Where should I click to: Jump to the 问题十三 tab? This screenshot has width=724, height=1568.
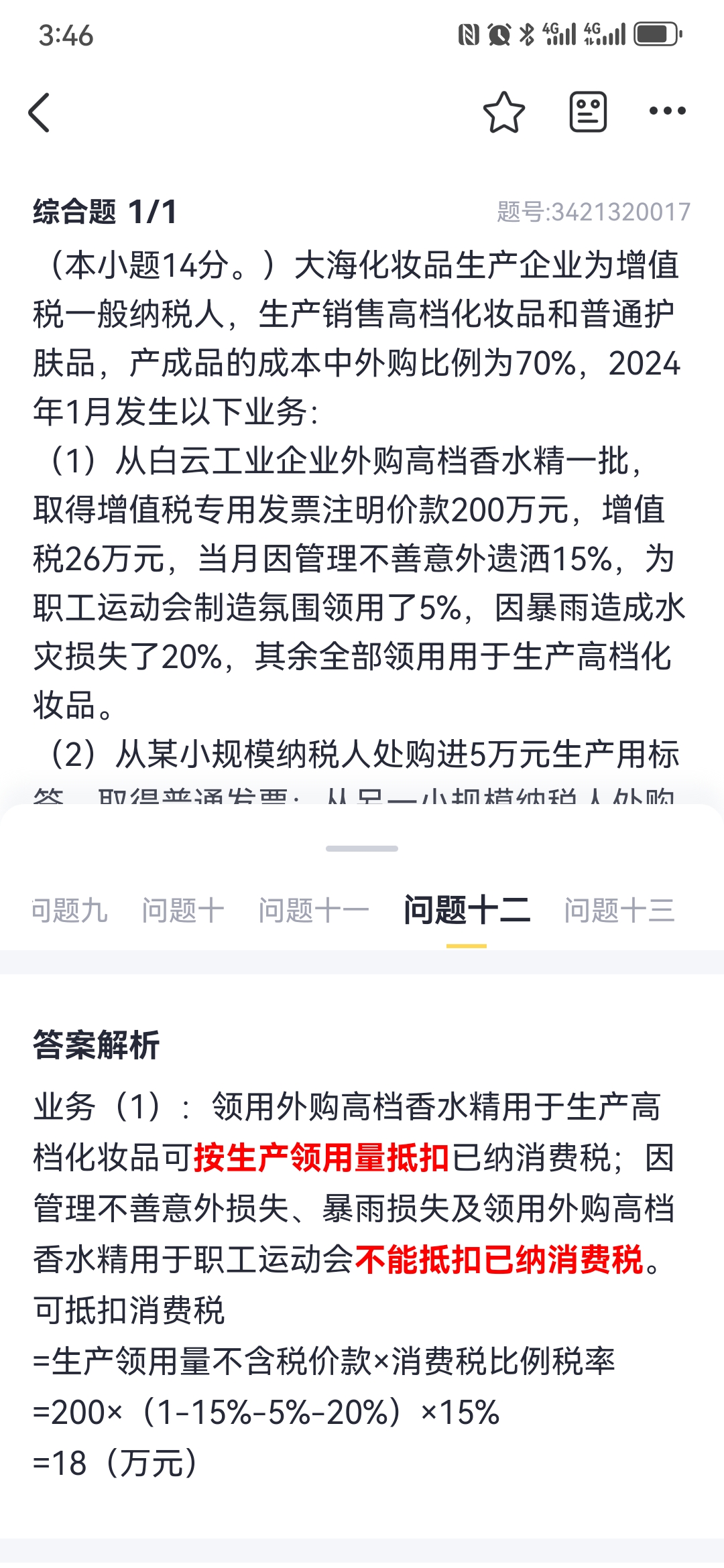point(619,910)
